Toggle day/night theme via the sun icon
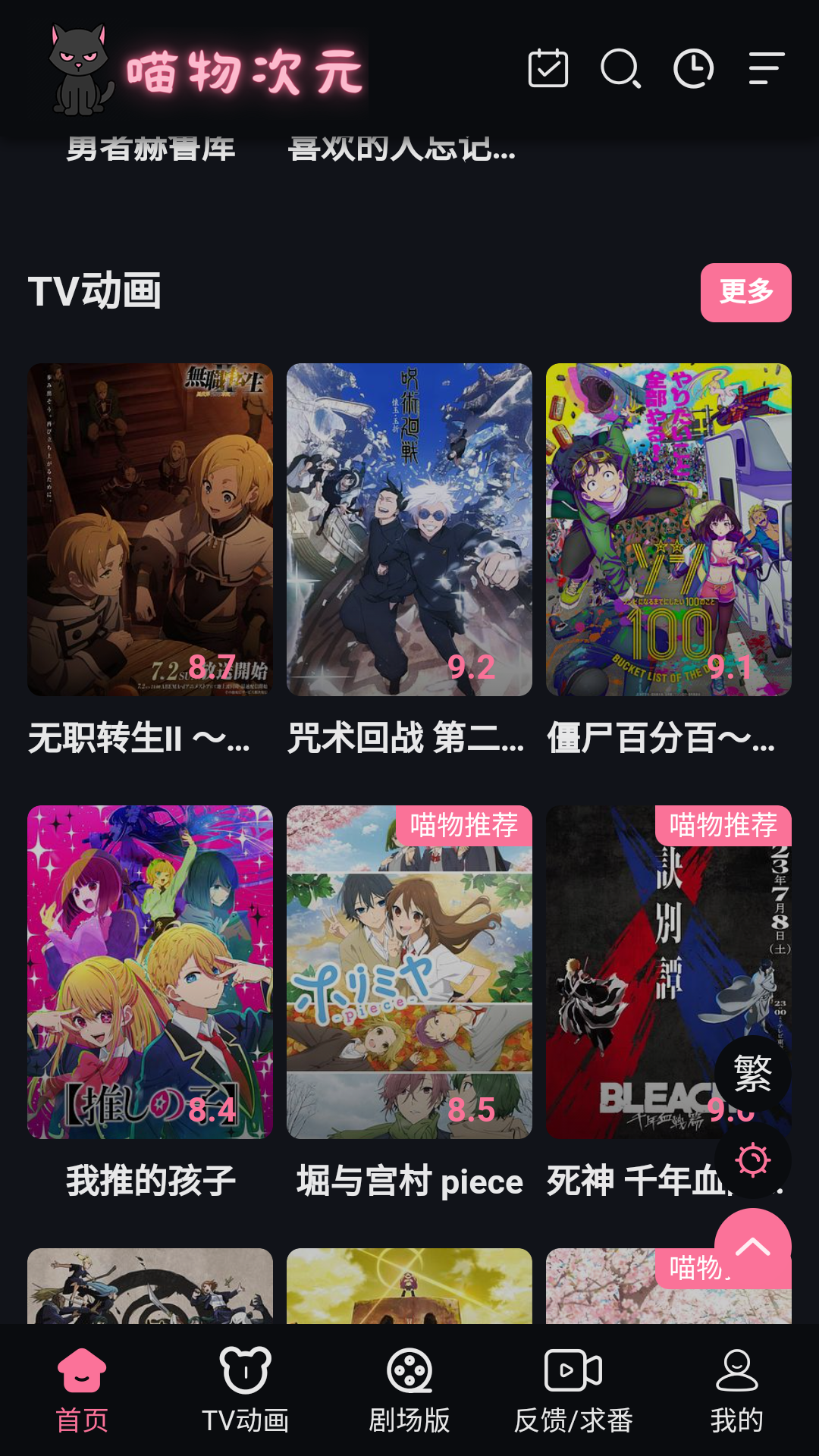Viewport: 819px width, 1456px height. [x=752, y=1159]
